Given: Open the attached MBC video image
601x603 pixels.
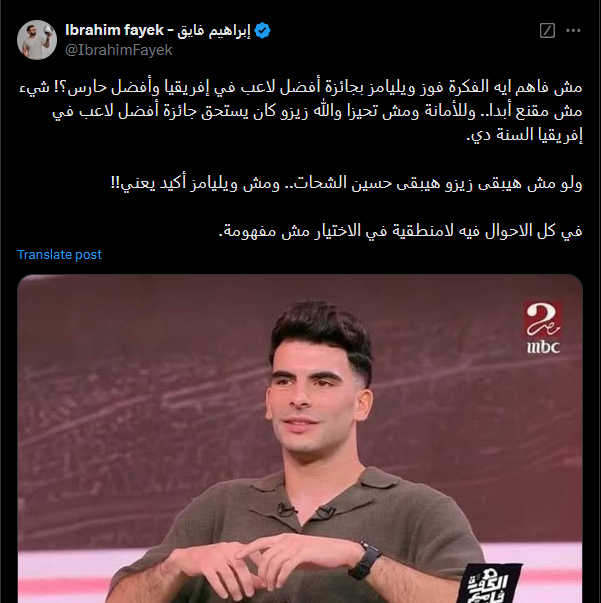Looking at the screenshot, I should (300, 440).
